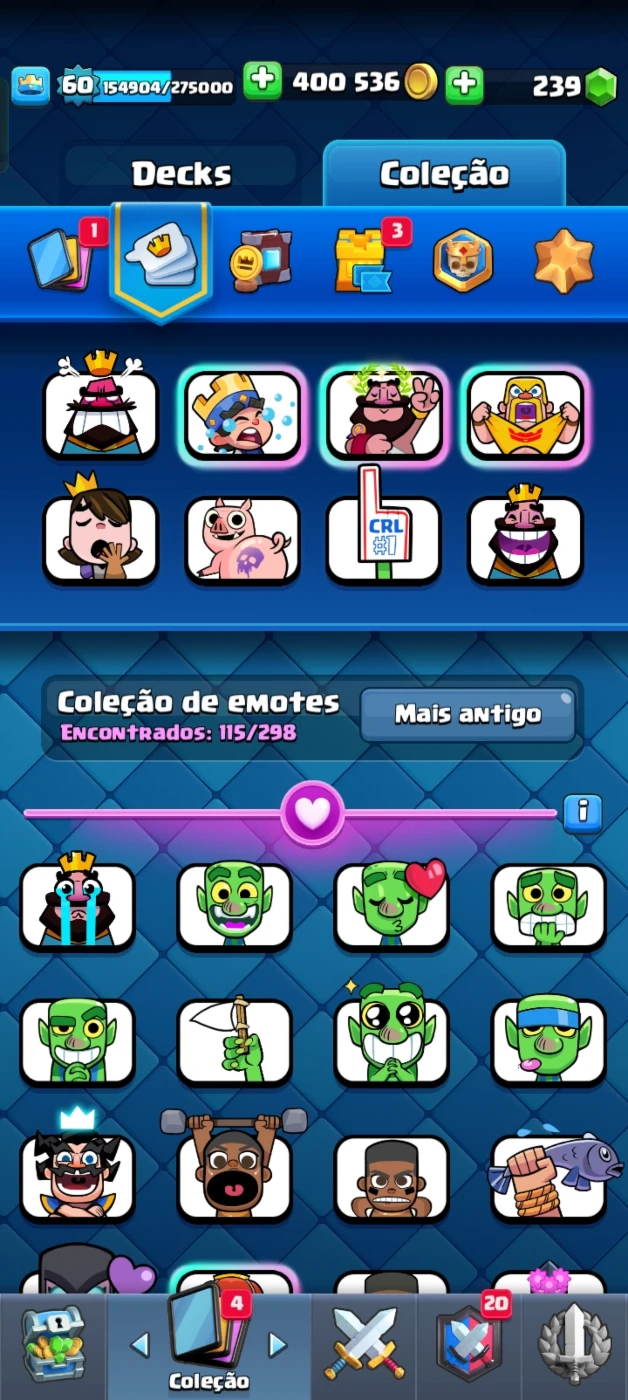The image size is (628, 1400).
Task: Open the shop chest tab
Action: pos(52,1344)
